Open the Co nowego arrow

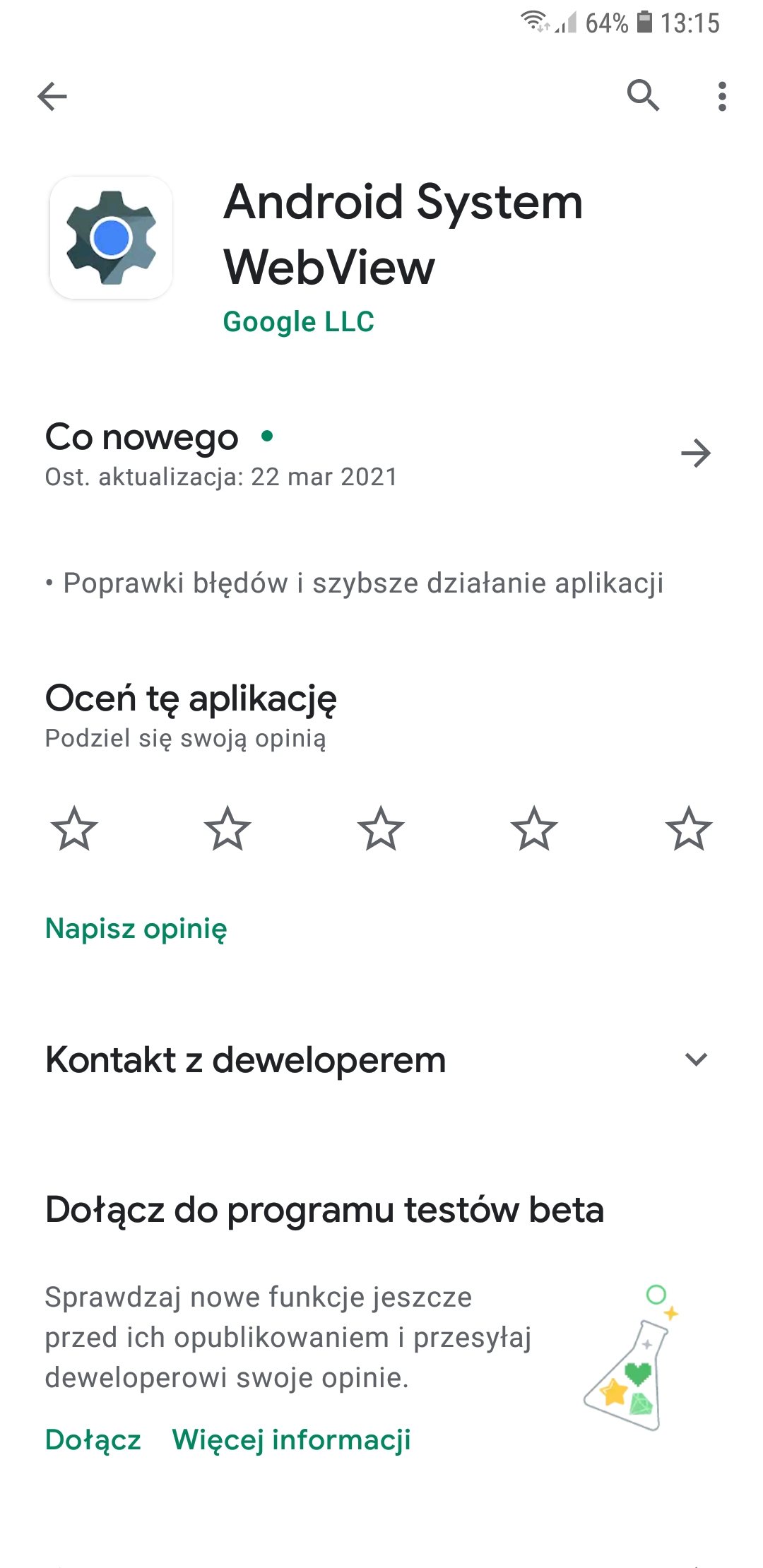[696, 453]
